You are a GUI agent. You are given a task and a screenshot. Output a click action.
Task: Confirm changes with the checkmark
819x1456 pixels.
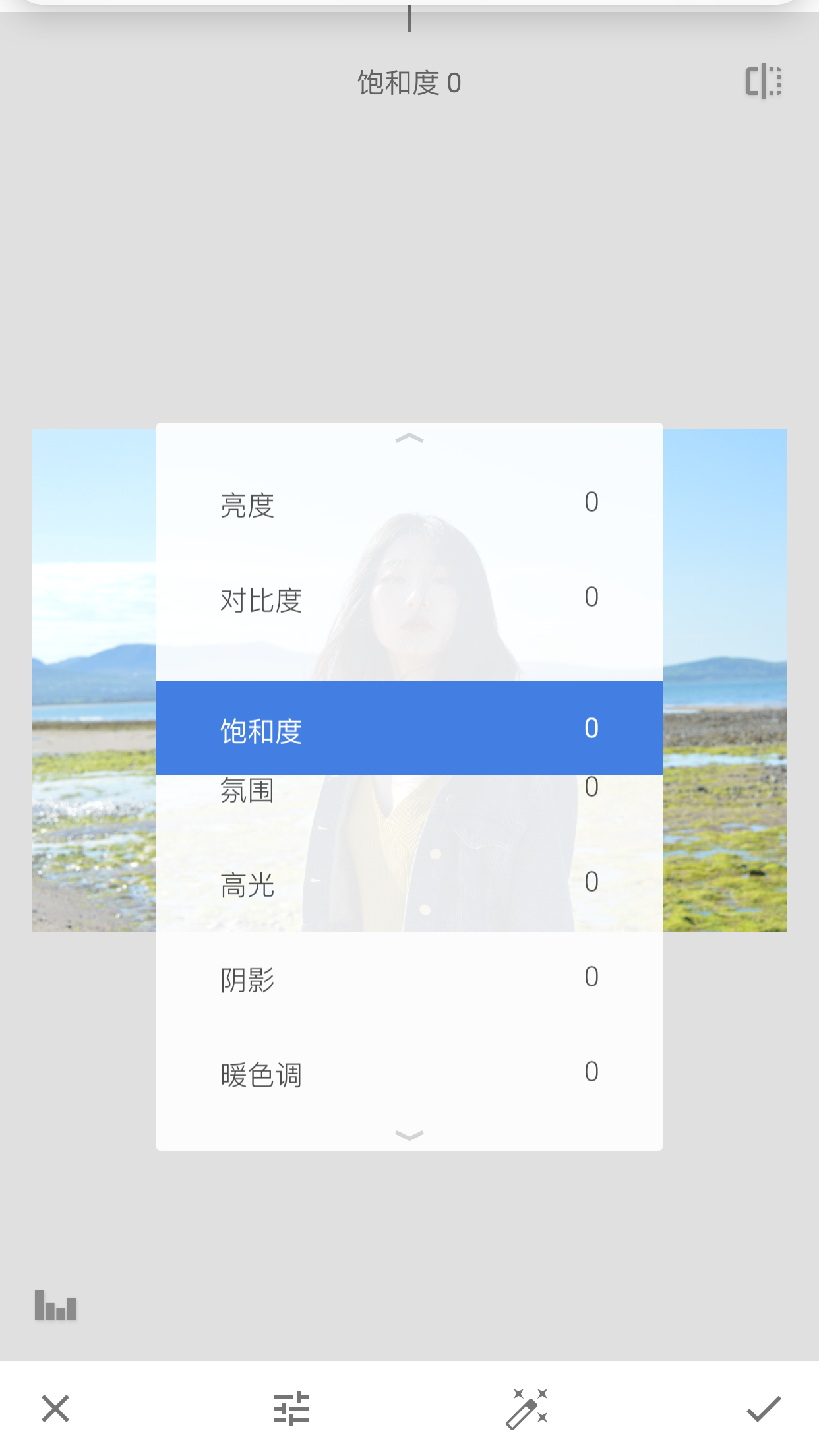pyautogui.click(x=764, y=1409)
